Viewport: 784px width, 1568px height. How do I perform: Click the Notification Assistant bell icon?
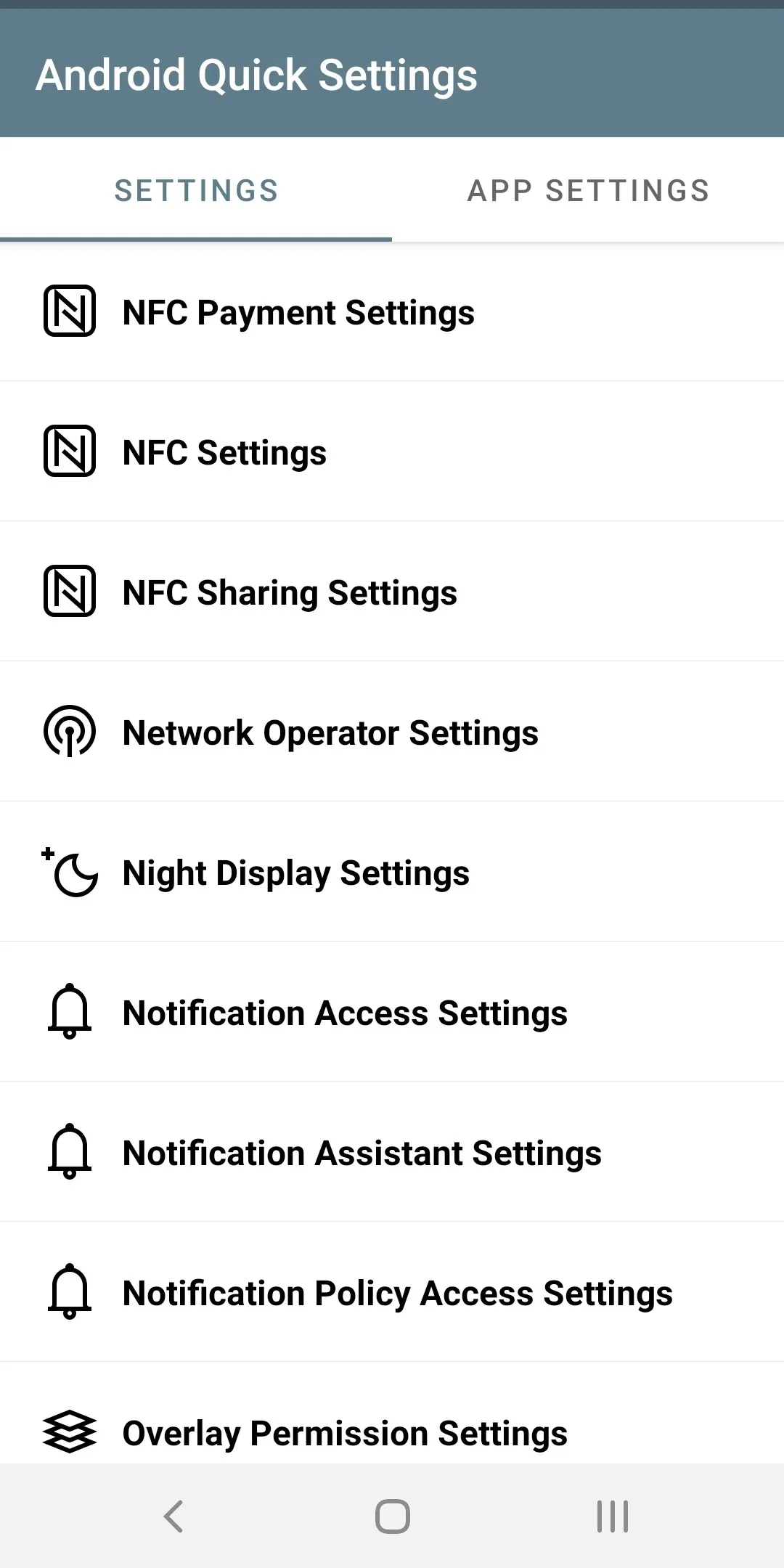click(69, 1152)
